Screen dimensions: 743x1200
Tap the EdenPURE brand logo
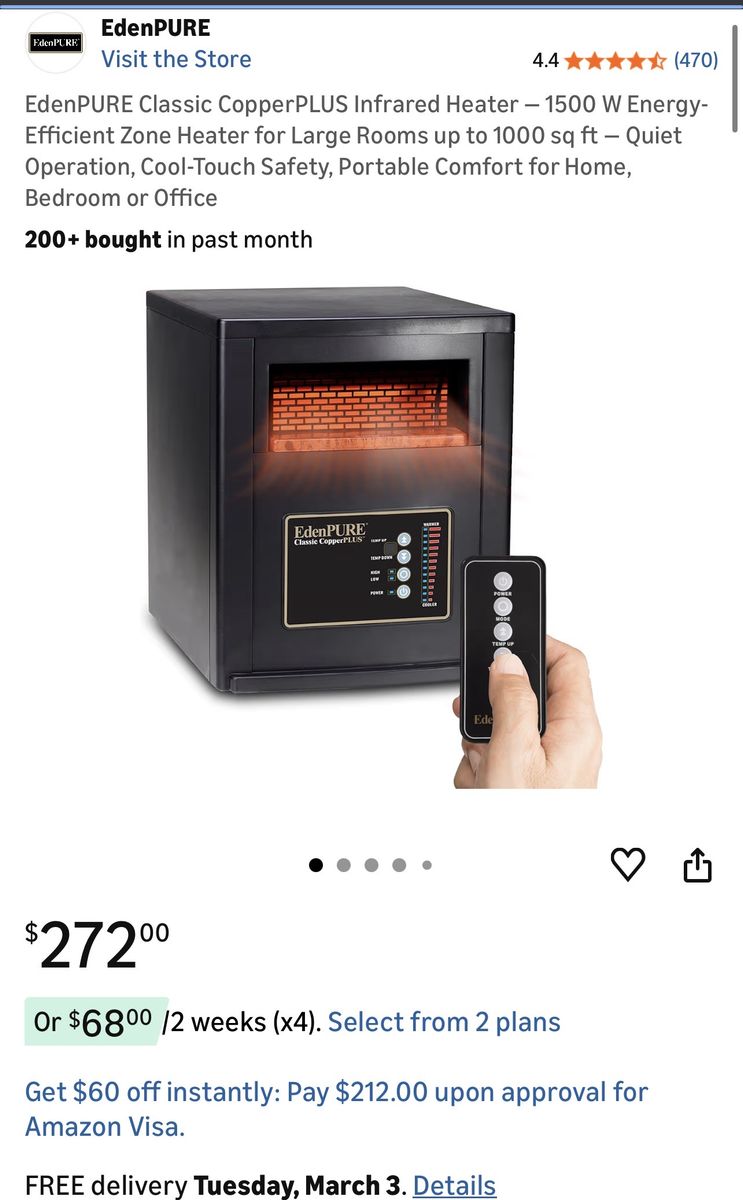(x=56, y=43)
